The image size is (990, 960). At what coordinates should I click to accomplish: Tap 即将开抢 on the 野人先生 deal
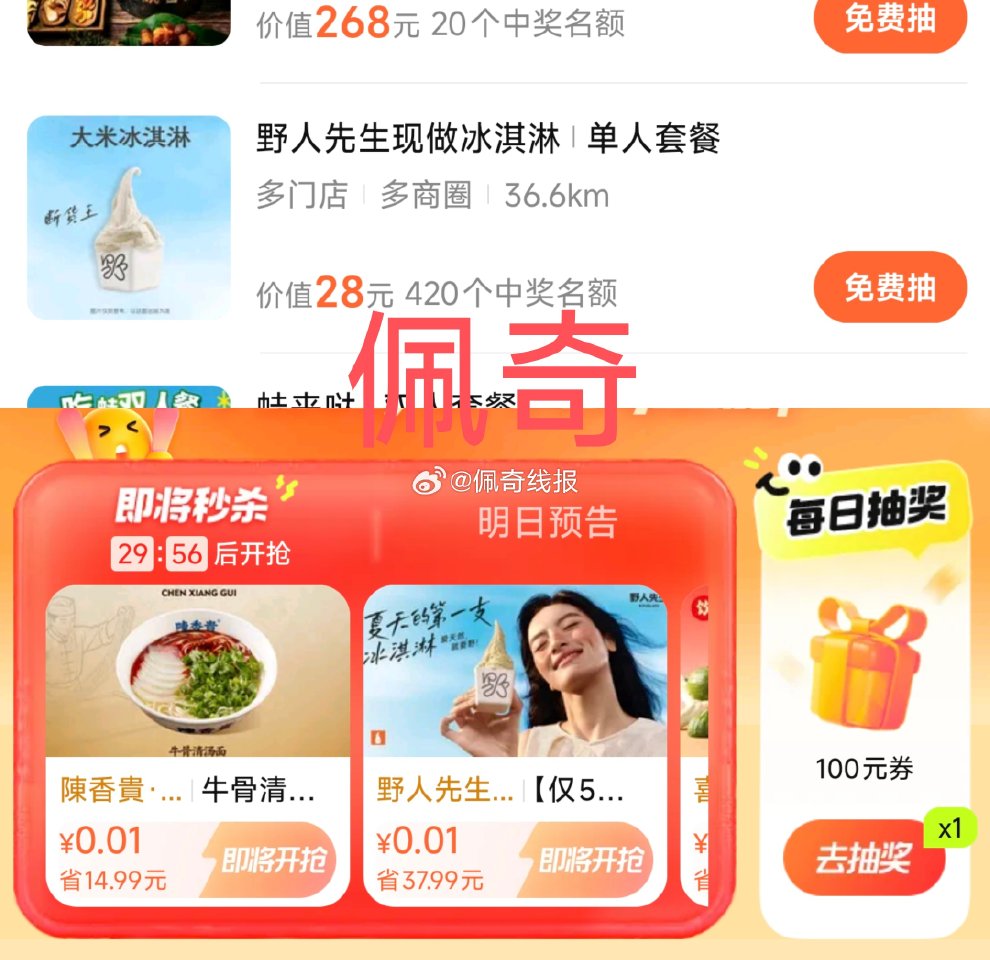point(591,860)
